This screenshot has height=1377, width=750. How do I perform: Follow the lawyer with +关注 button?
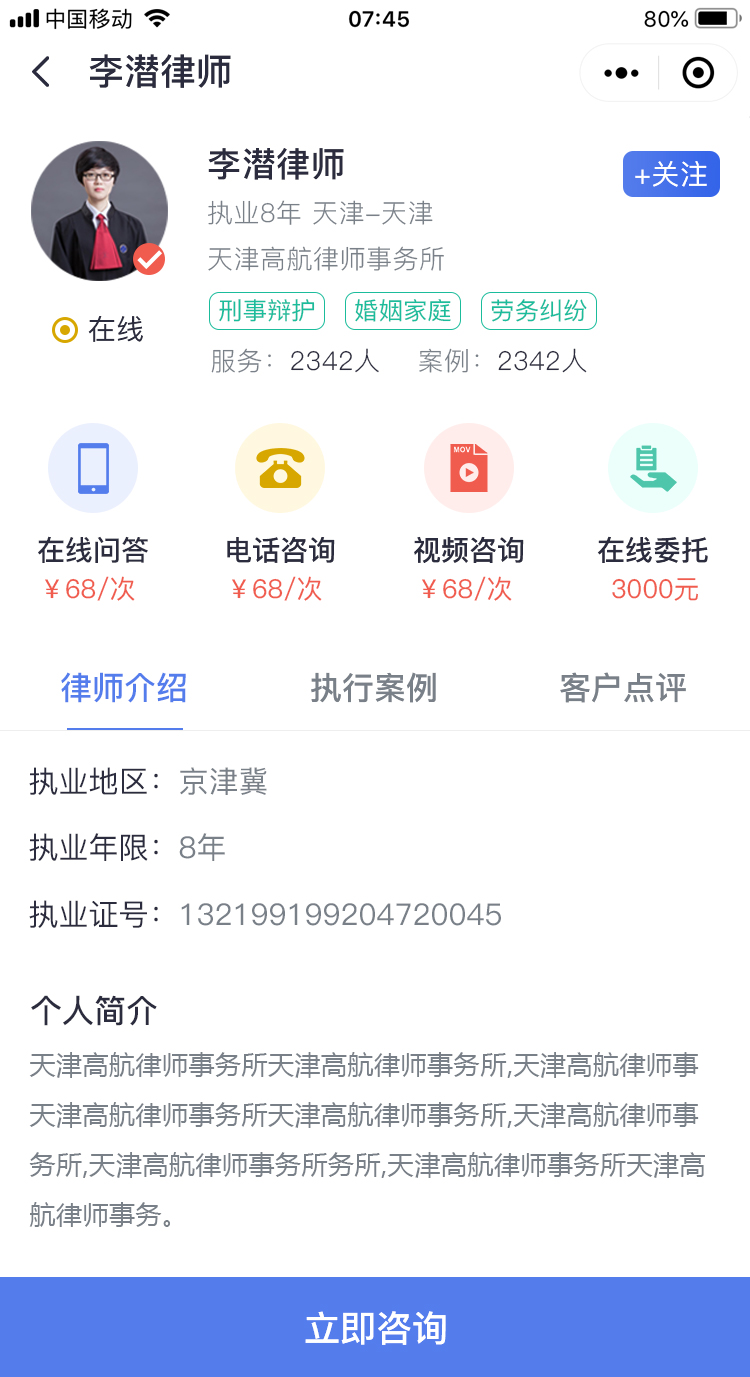click(671, 174)
